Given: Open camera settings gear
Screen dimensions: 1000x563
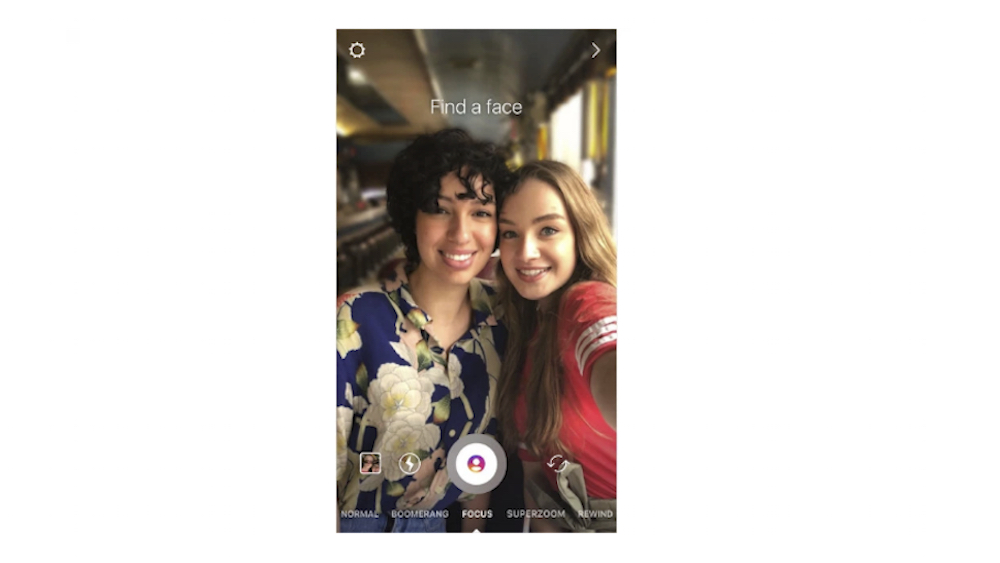Looking at the screenshot, I should (357, 50).
